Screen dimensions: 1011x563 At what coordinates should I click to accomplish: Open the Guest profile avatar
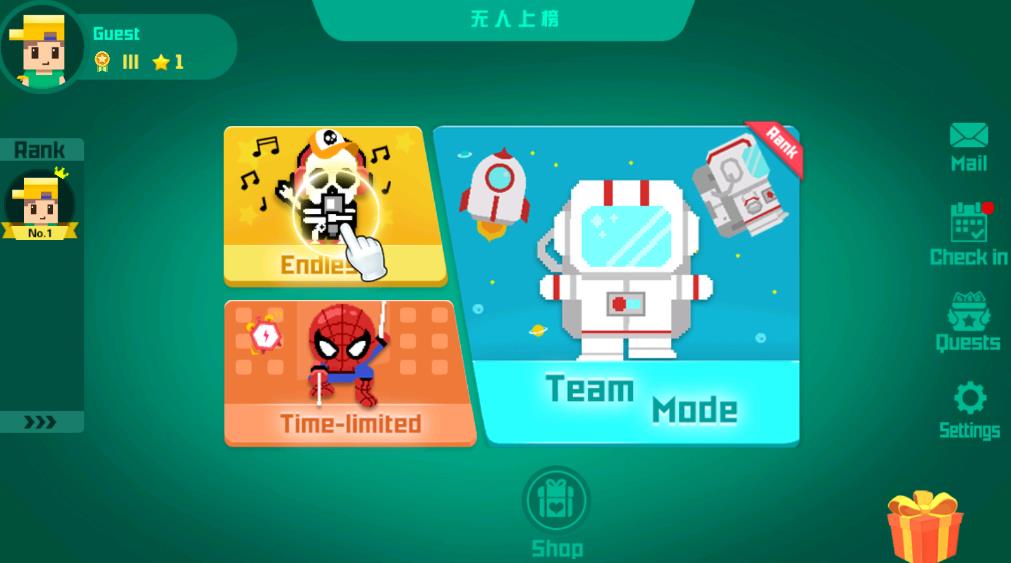[x=40, y=47]
